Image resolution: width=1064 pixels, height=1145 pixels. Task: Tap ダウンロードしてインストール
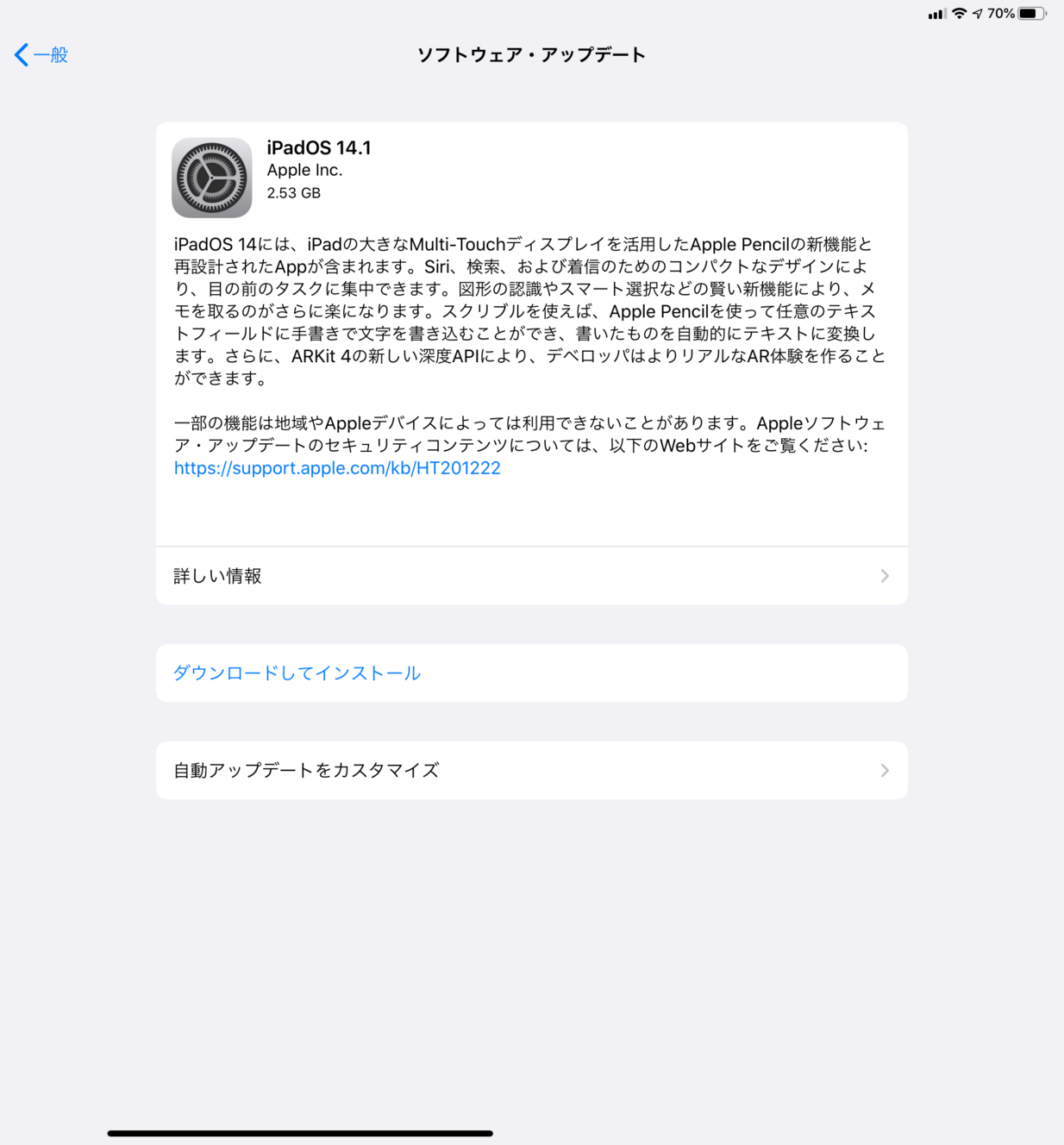[297, 673]
